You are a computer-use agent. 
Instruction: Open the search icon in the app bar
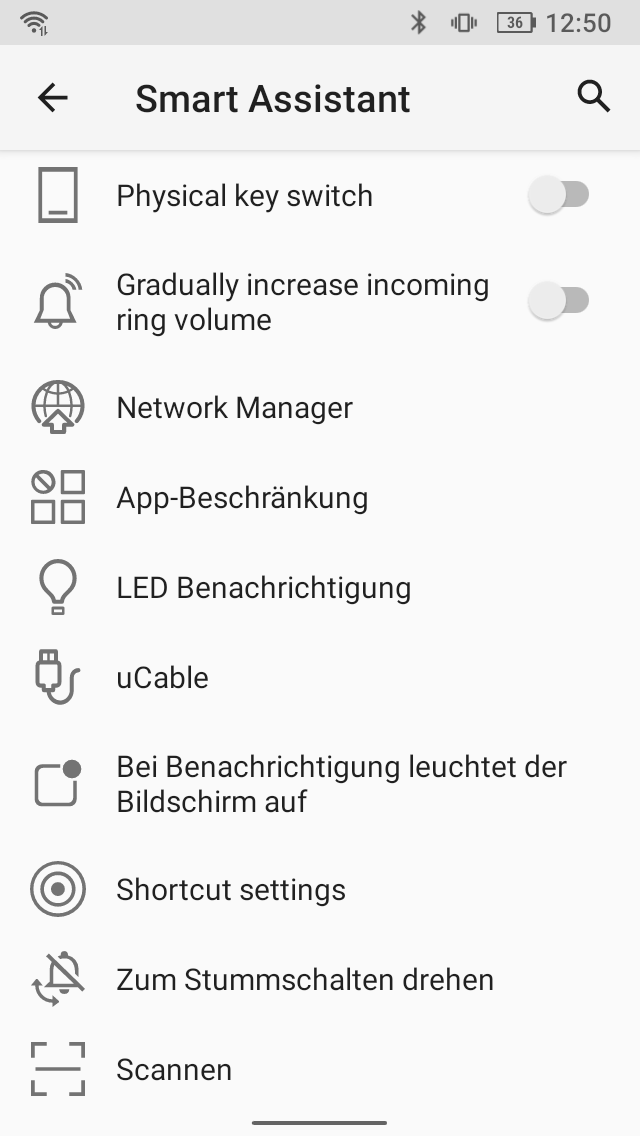pos(594,96)
